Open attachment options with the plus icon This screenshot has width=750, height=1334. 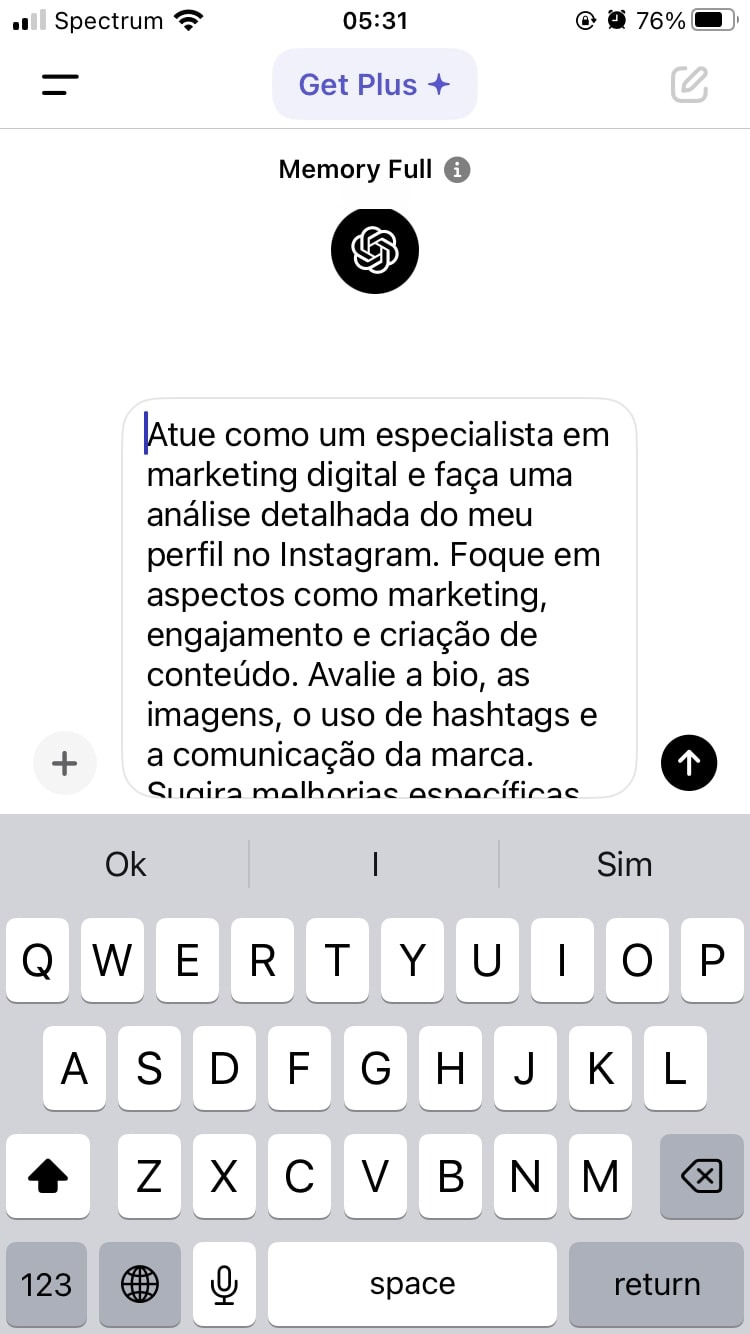(64, 762)
